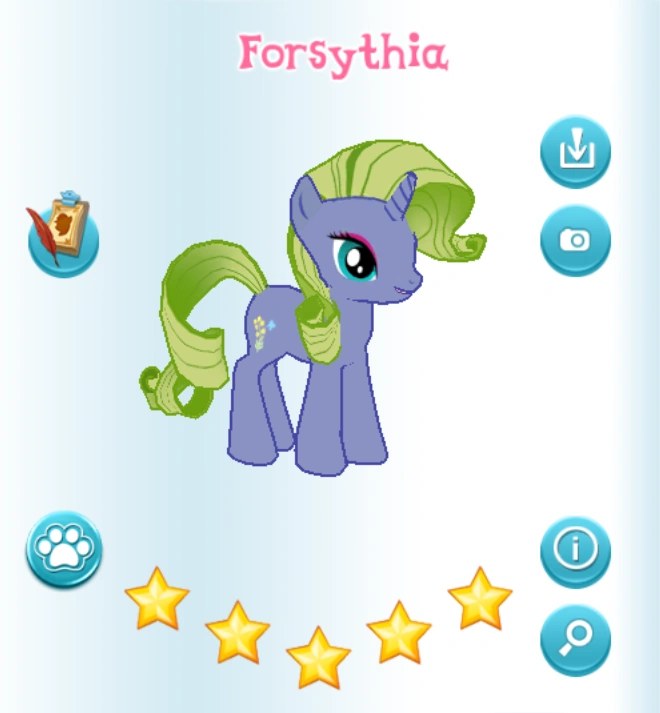Take a photo with the camera button

575,240
